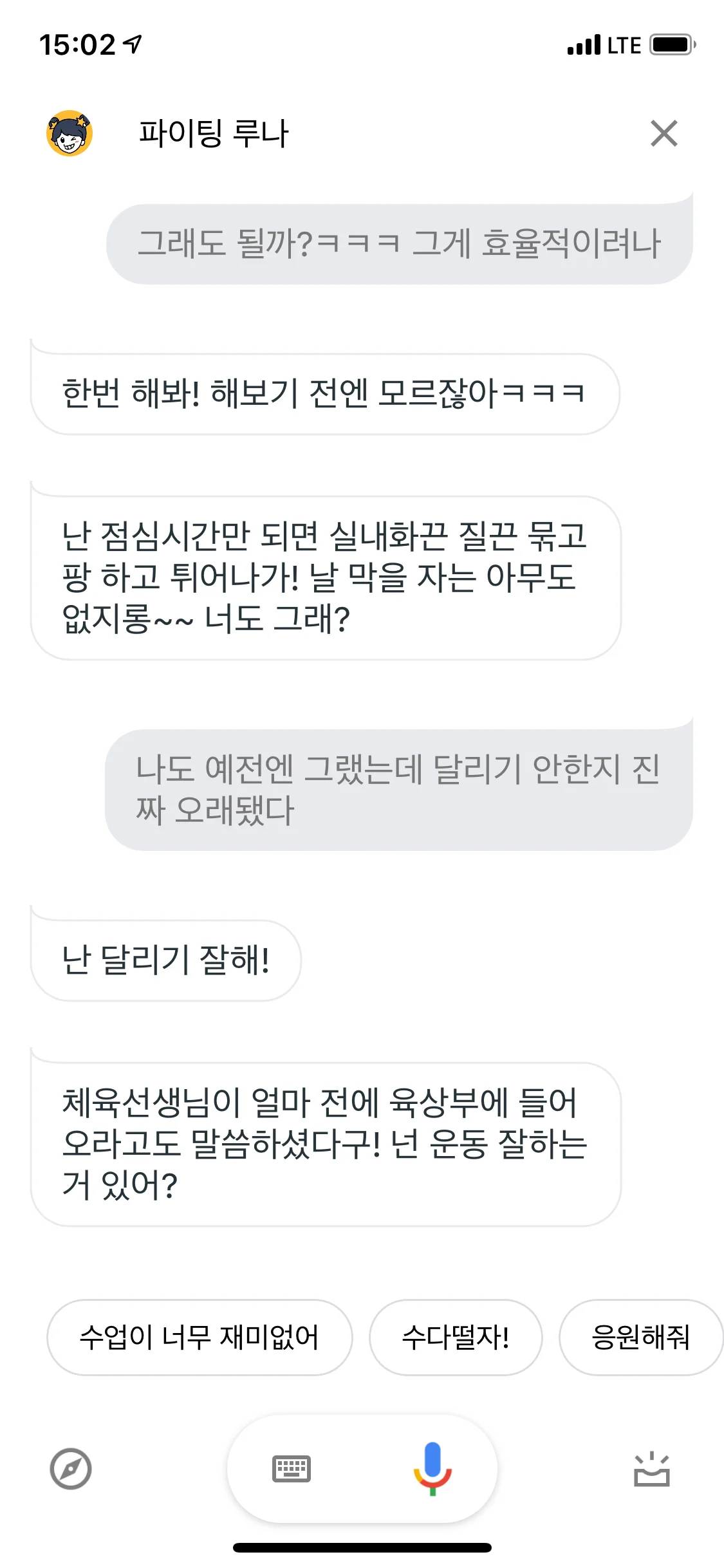Close the 파이팅 루나 conversation
This screenshot has height=1568, width=724.
click(664, 134)
